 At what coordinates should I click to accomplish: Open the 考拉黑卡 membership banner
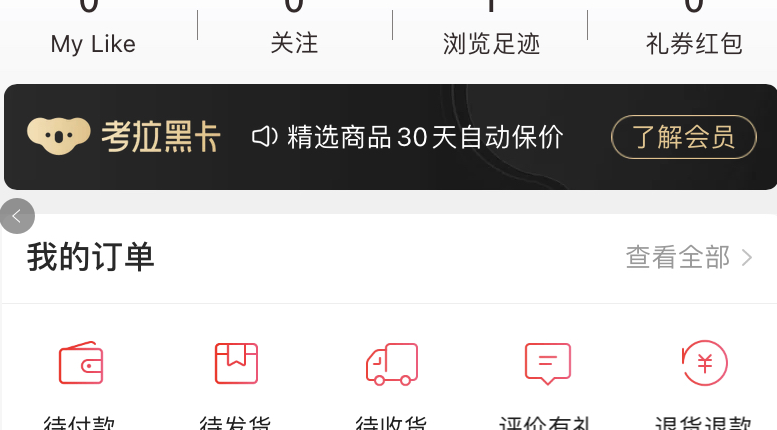click(300, 137)
